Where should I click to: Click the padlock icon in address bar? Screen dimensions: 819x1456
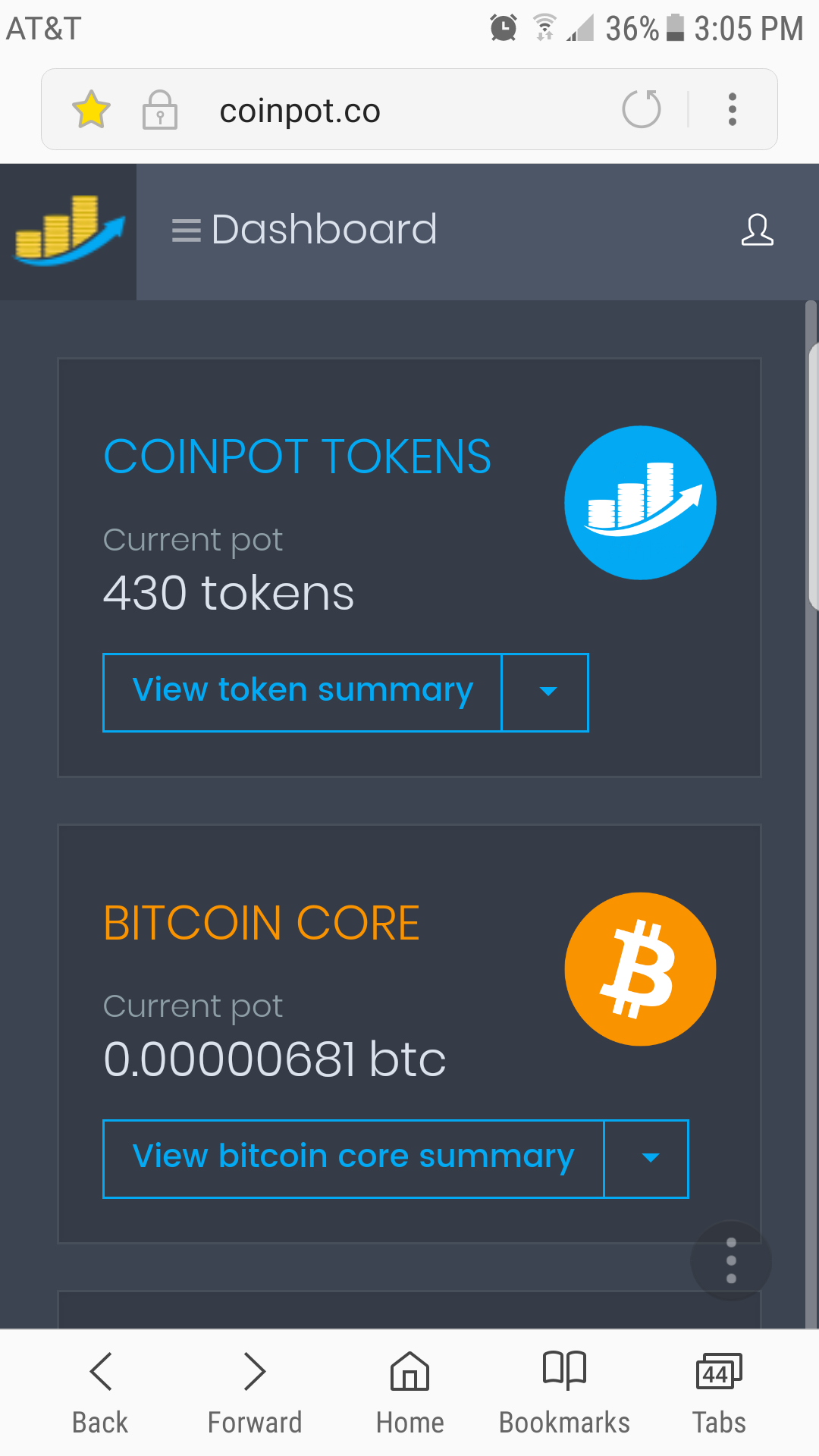159,109
